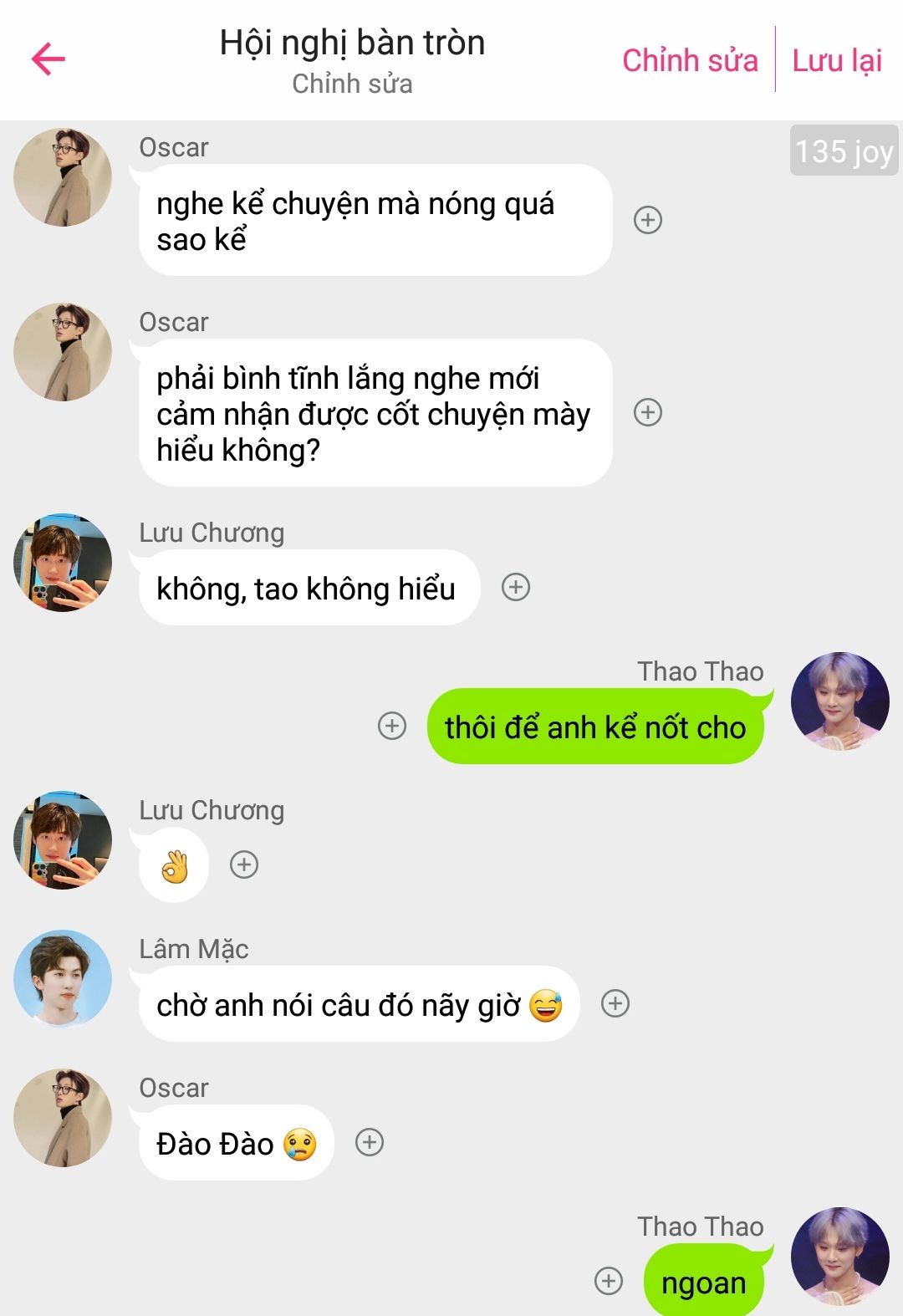Image resolution: width=903 pixels, height=1316 pixels.
Task: Open Thao Thao's avatar beside 'thôi để anh'
Action: coord(839,701)
